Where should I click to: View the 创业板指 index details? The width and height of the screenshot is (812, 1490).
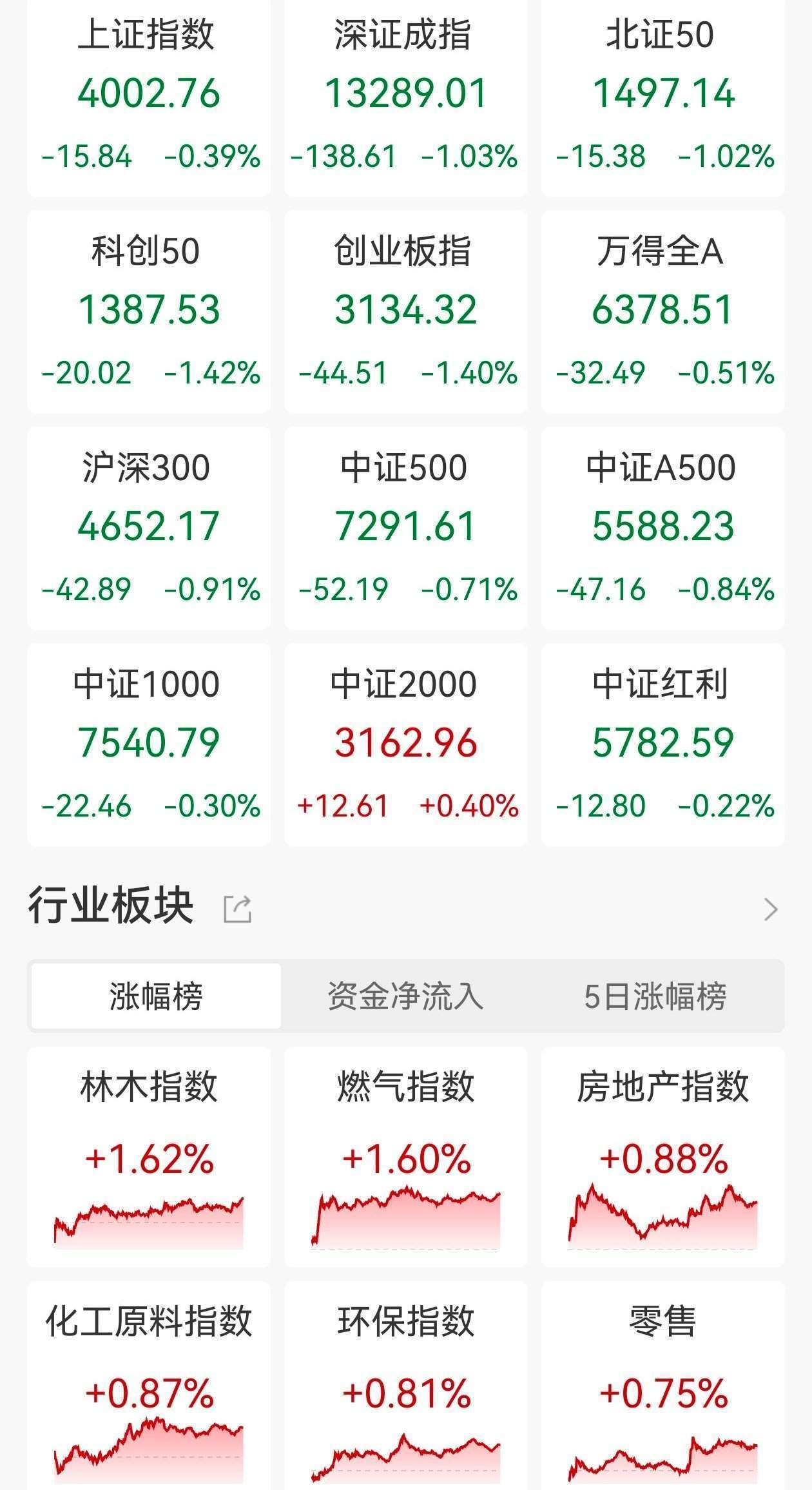[x=405, y=311]
